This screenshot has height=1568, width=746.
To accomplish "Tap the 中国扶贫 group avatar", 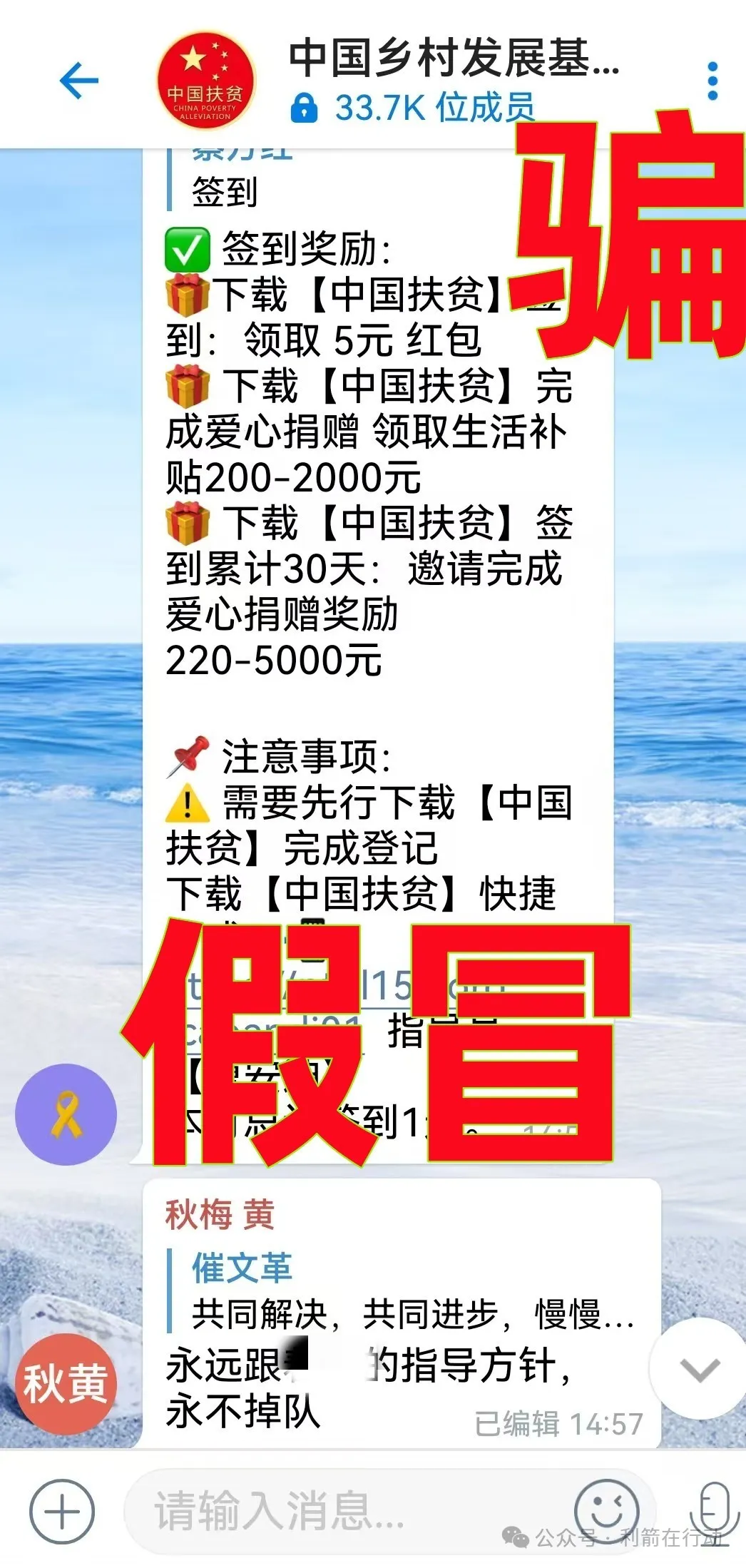I will (x=205, y=80).
